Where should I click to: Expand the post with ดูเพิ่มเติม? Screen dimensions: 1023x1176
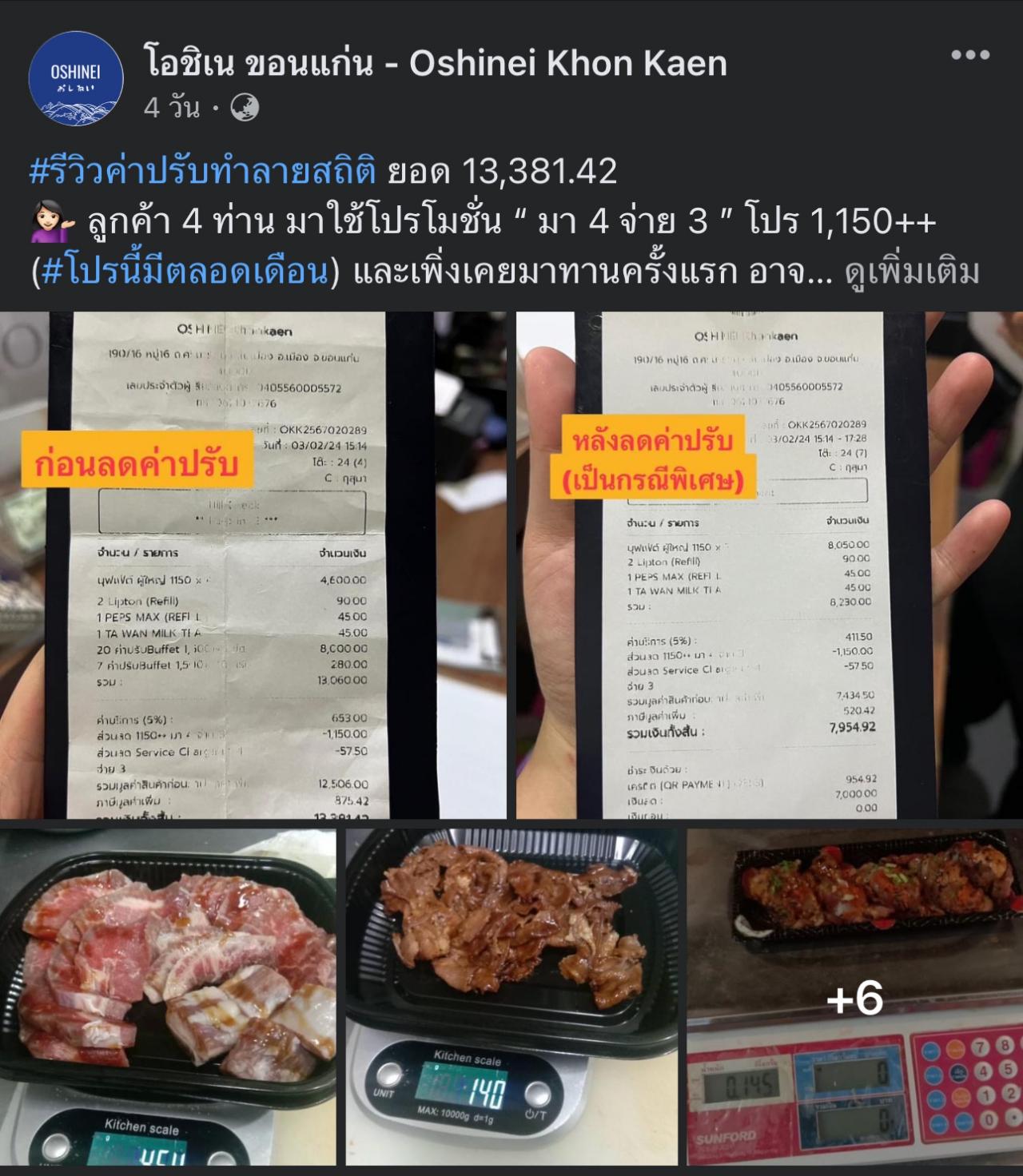[912, 272]
